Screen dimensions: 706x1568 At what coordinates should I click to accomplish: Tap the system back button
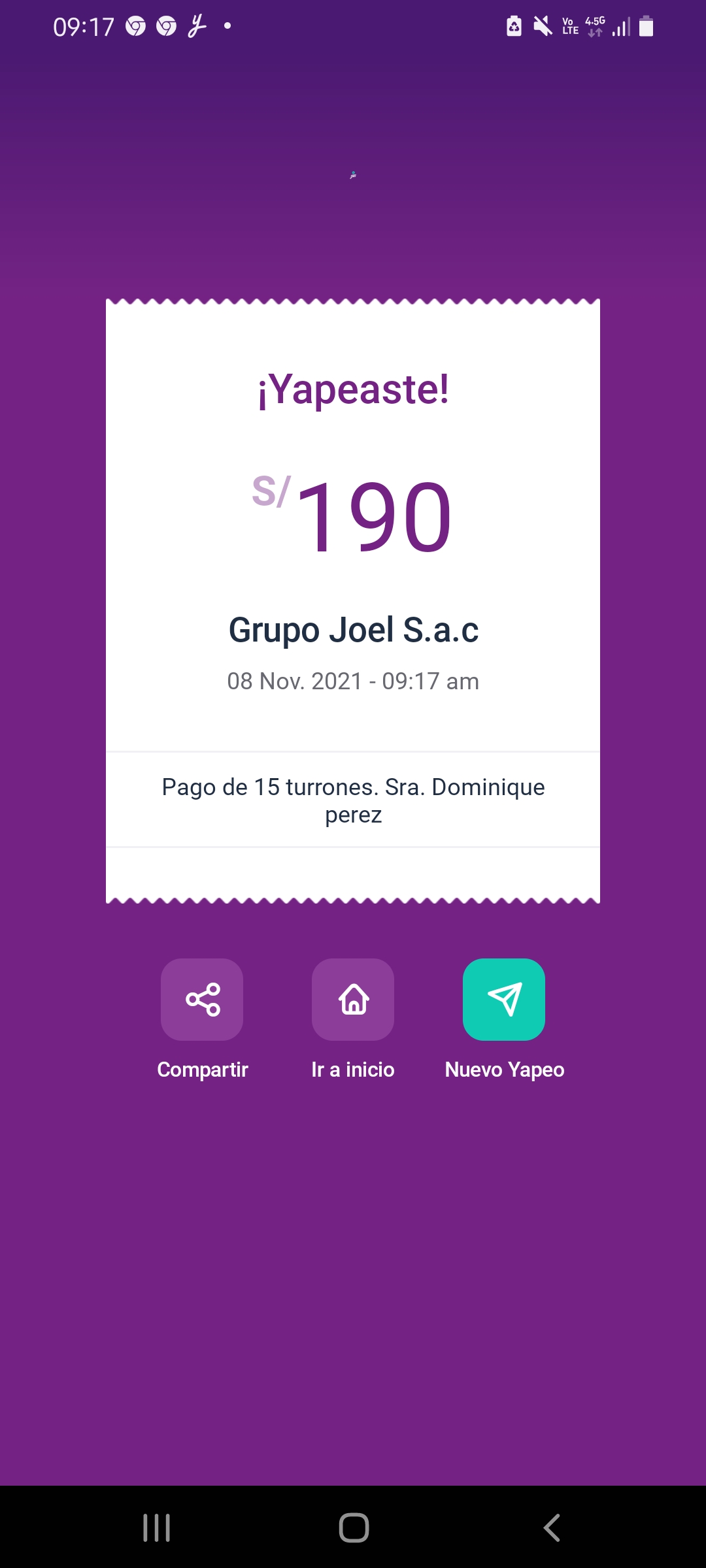coord(552,1527)
